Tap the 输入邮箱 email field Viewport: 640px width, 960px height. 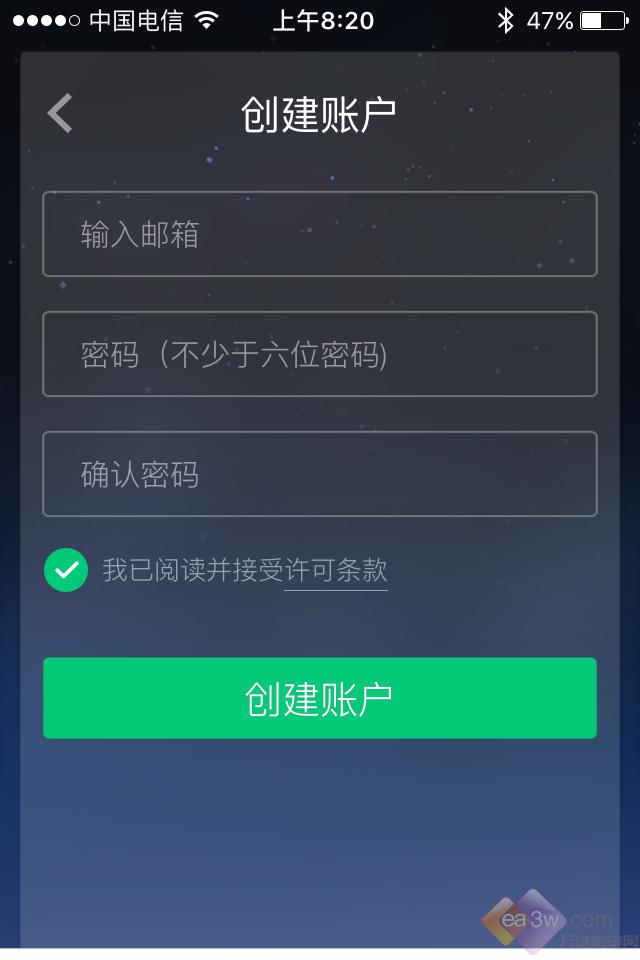point(319,234)
